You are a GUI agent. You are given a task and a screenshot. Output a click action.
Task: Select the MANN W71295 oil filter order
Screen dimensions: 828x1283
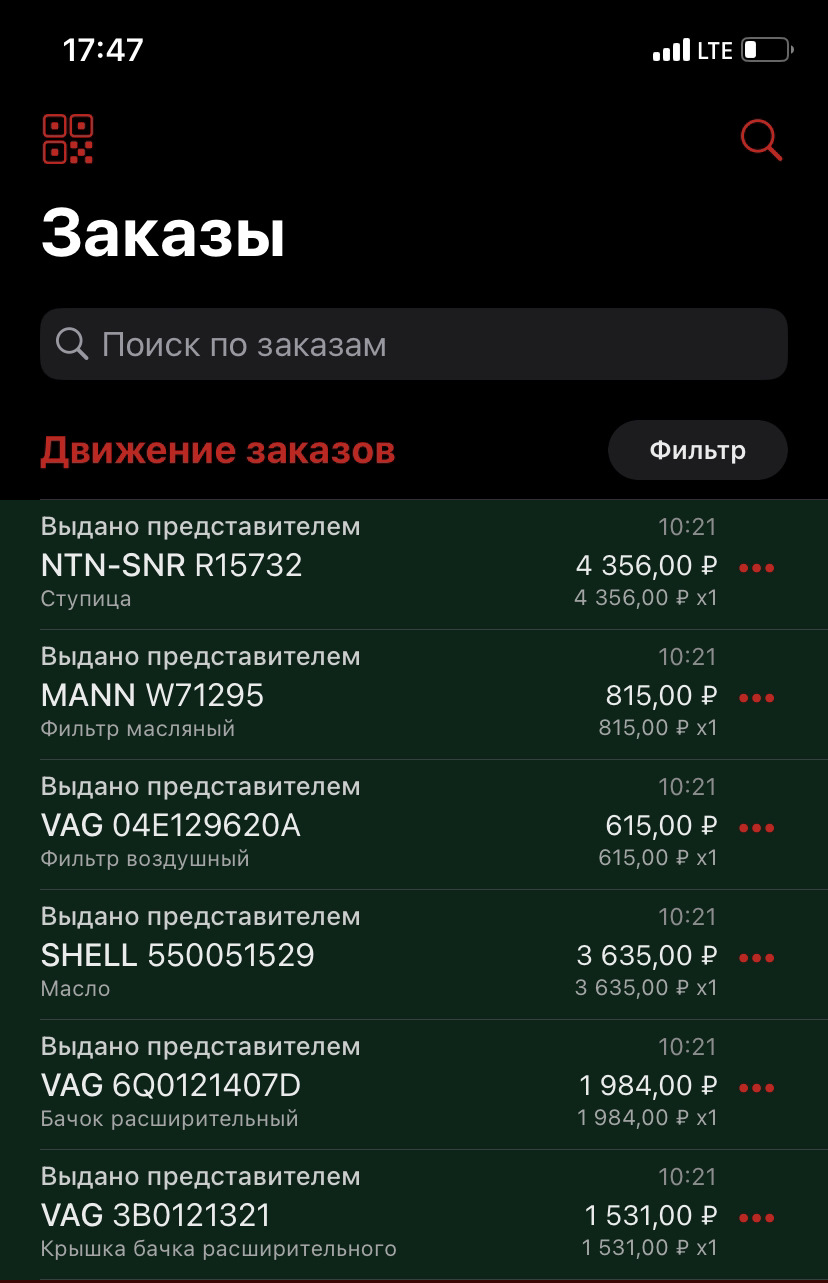[x=300, y=695]
